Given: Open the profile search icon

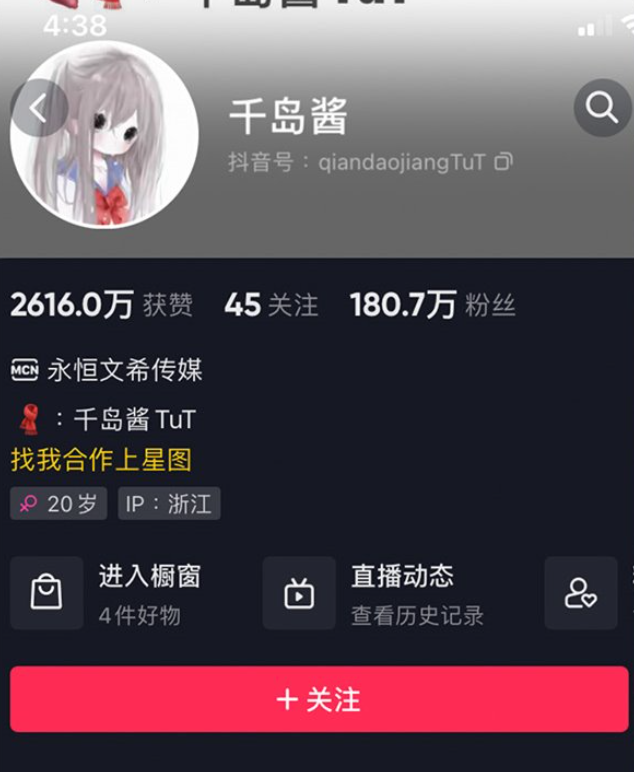Looking at the screenshot, I should (x=602, y=108).
